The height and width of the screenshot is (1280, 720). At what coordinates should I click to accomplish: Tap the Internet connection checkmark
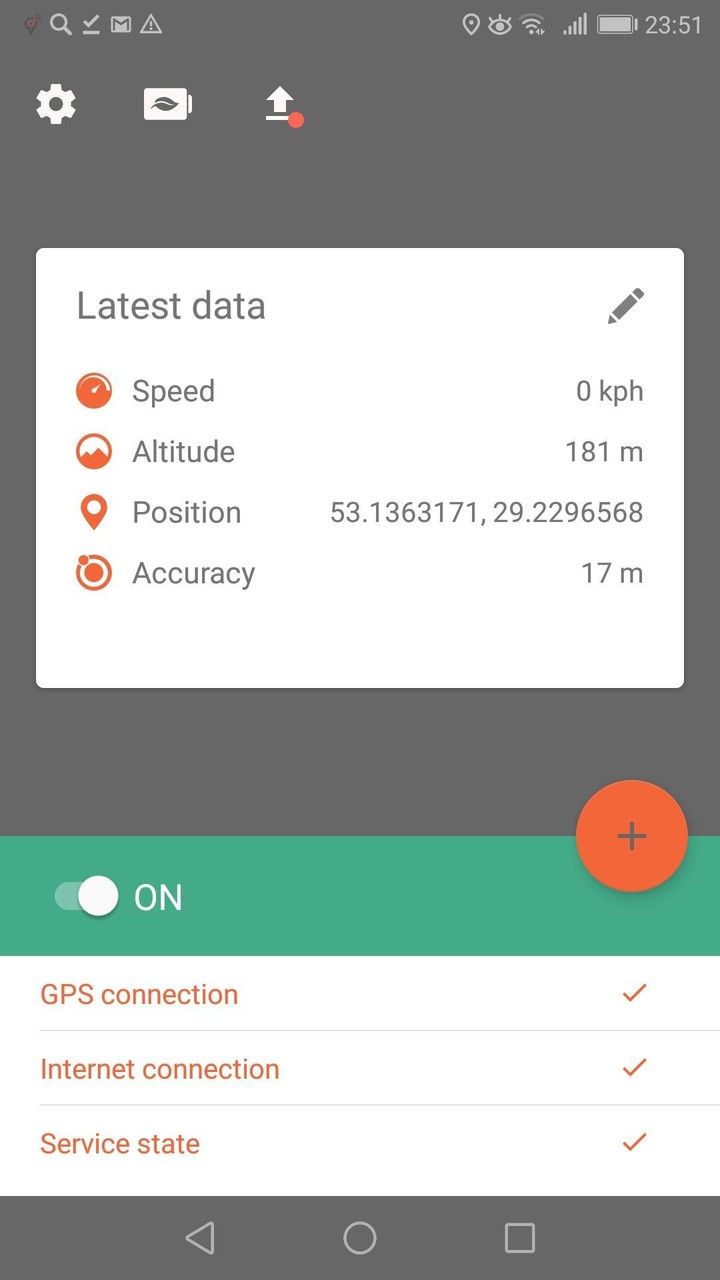point(633,1067)
